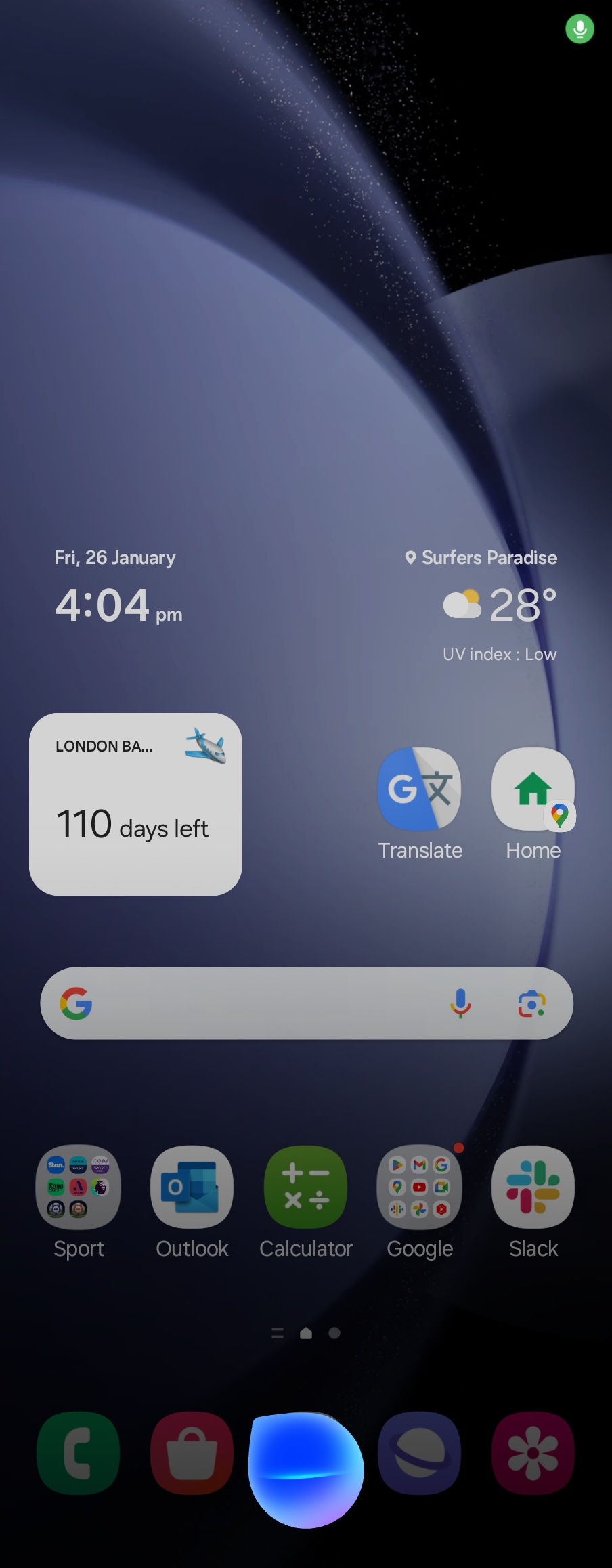Screen dimensions: 612x1568
Task: Start a Google voice search
Action: tap(460, 1003)
